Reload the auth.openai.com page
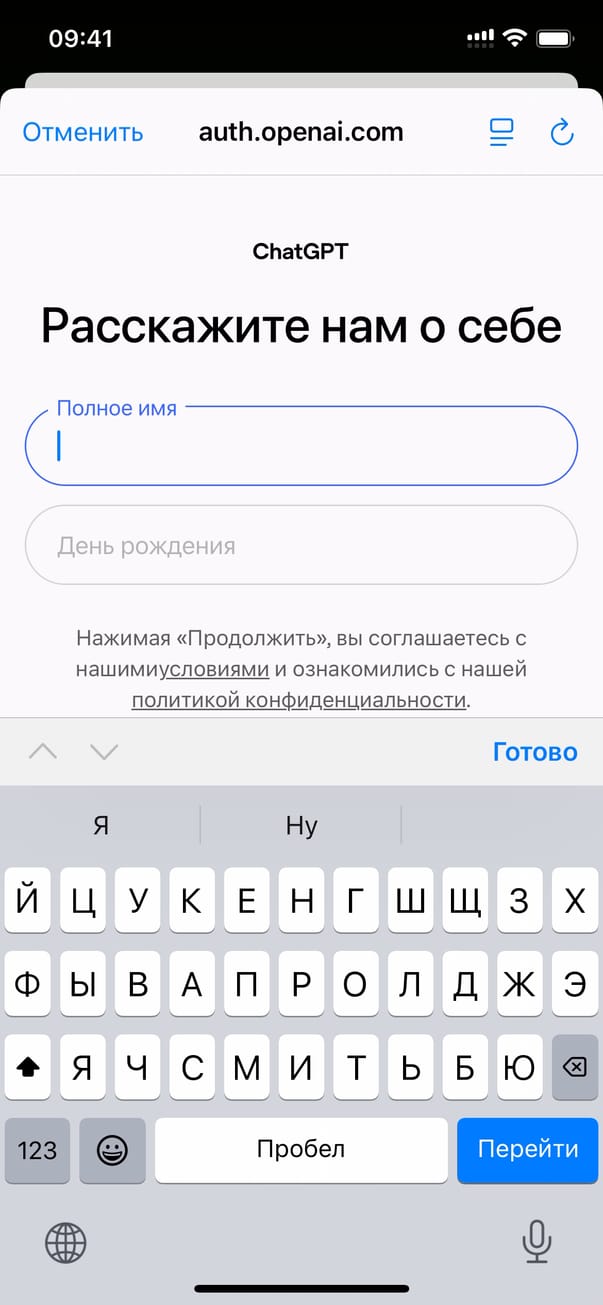The image size is (603, 1305). 563,132
